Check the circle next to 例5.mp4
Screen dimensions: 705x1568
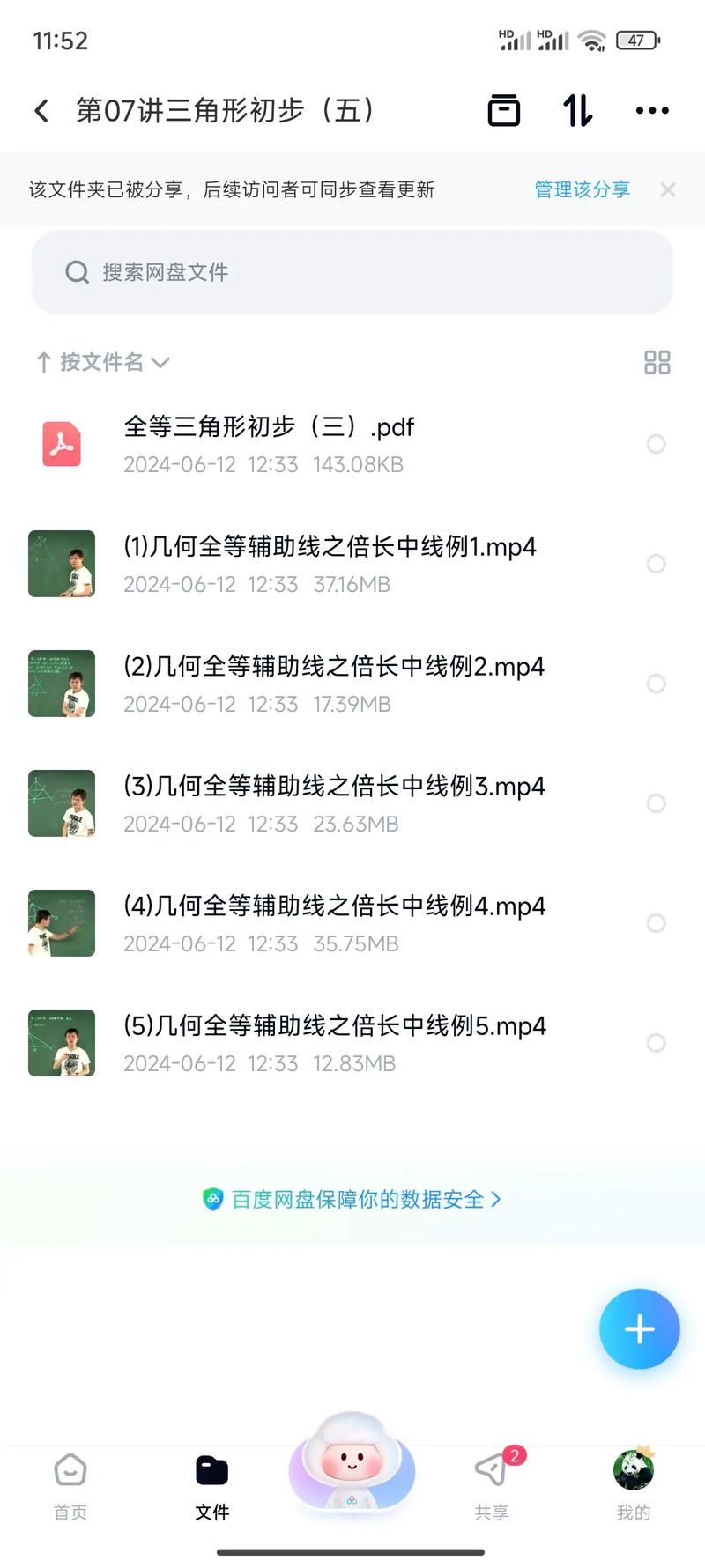click(x=657, y=1043)
